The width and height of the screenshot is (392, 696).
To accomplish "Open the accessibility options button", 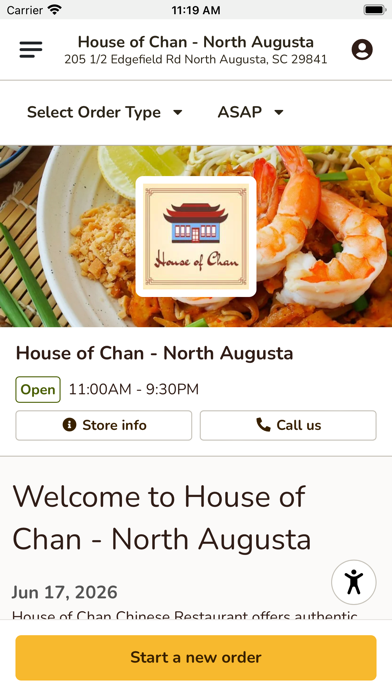I will [354, 582].
